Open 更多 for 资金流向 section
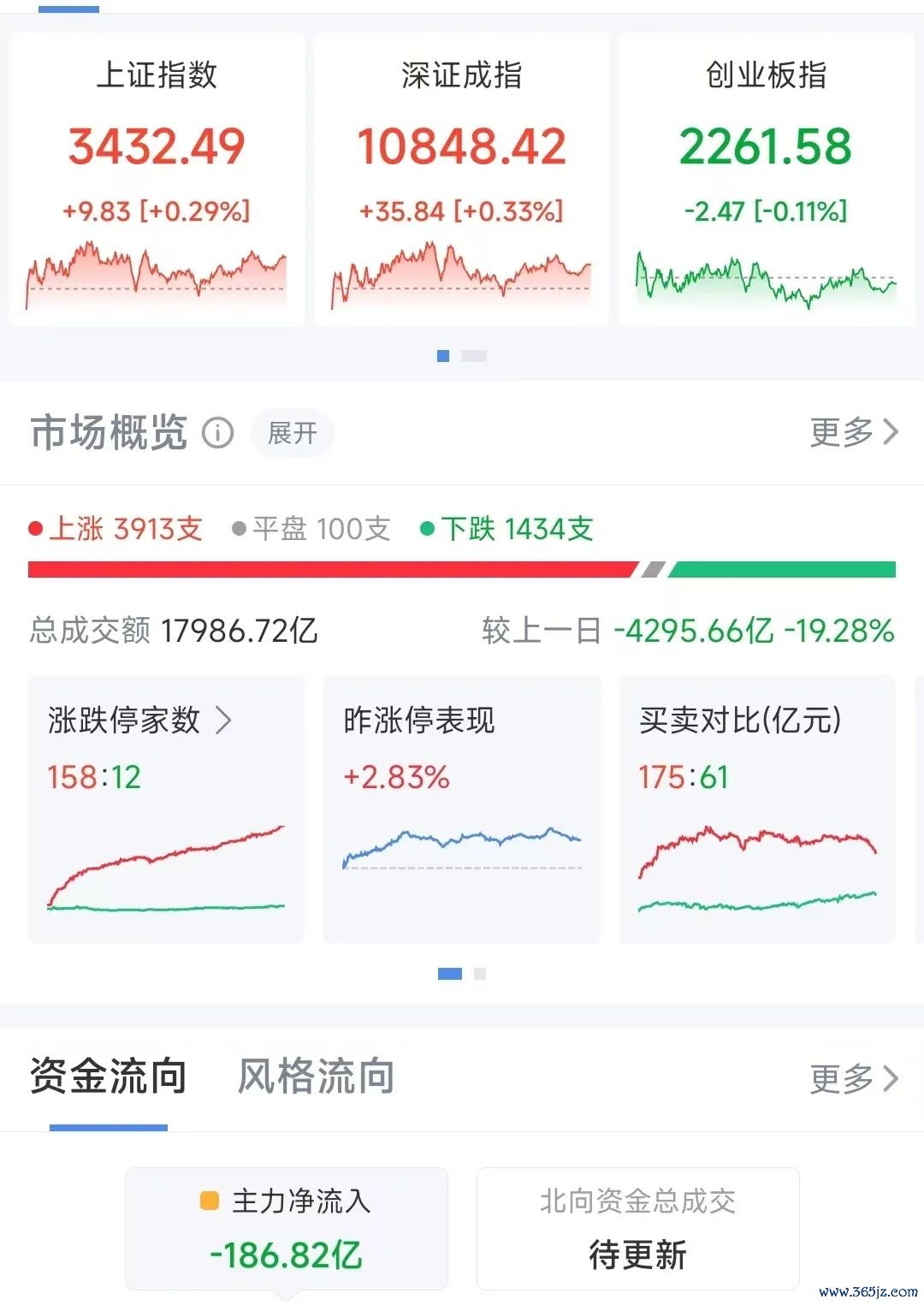924x1305 pixels. tap(853, 1078)
